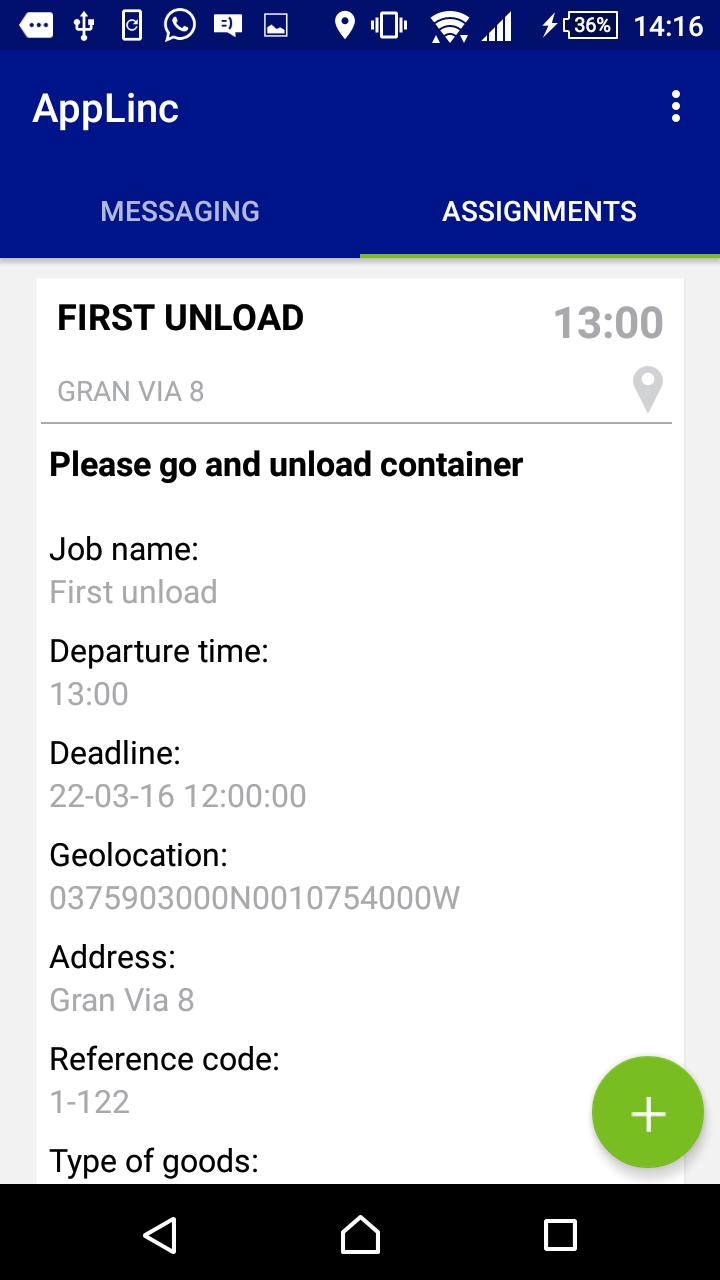The width and height of the screenshot is (720, 1280).
Task: Select the ASSIGNMENTS tab
Action: click(539, 211)
